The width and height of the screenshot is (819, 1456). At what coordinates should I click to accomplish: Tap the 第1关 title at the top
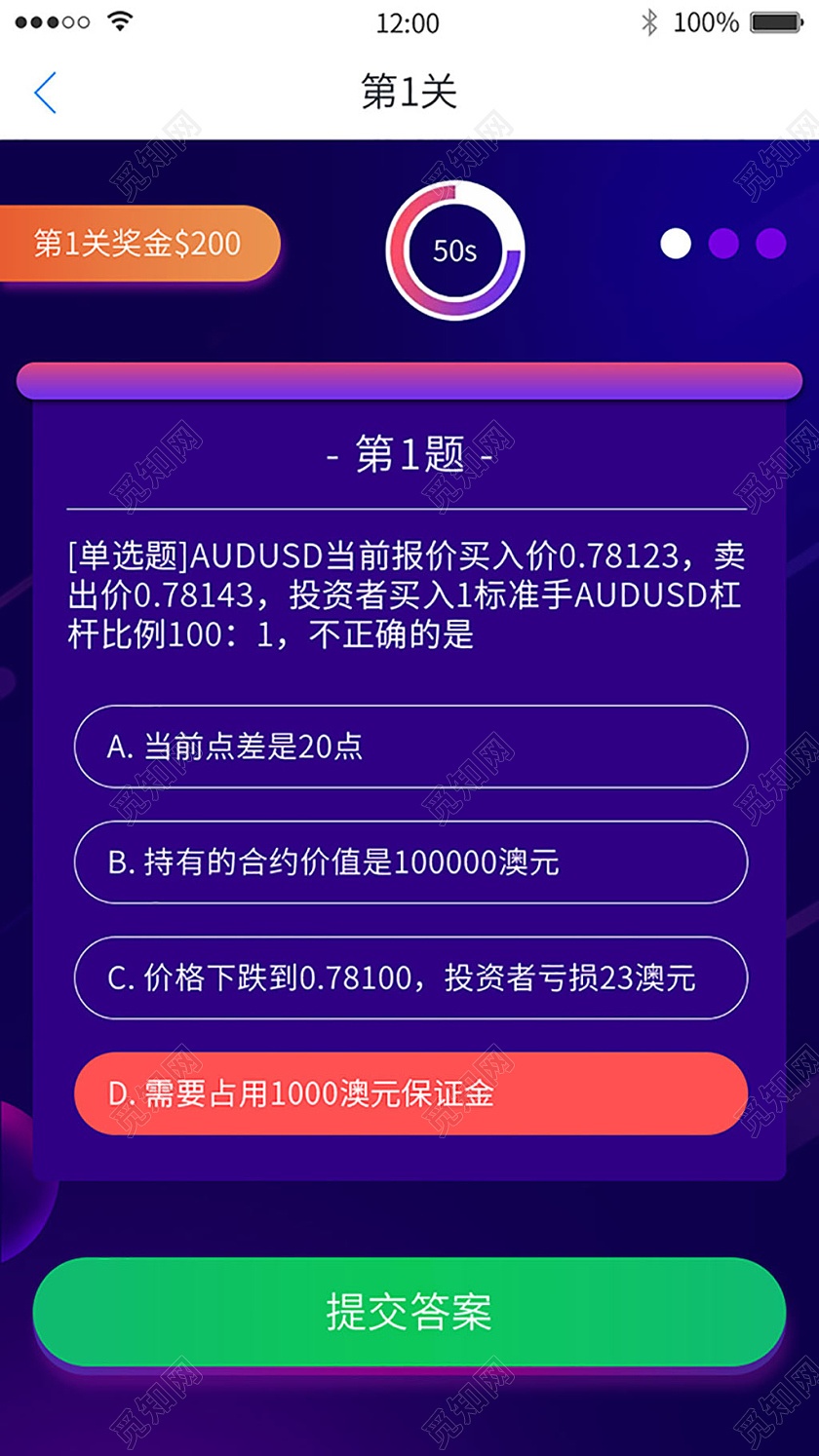tap(409, 93)
